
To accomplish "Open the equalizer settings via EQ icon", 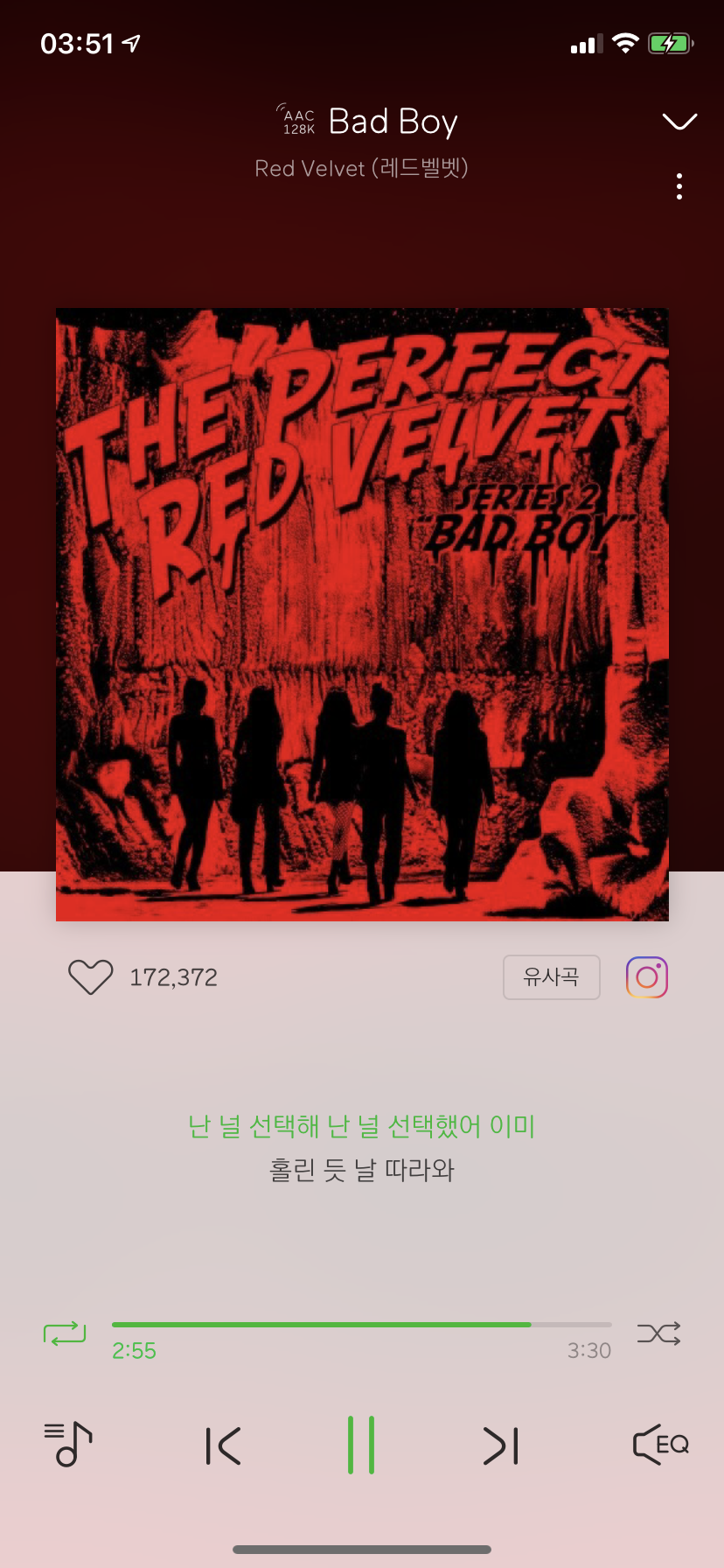I will tap(660, 1445).
